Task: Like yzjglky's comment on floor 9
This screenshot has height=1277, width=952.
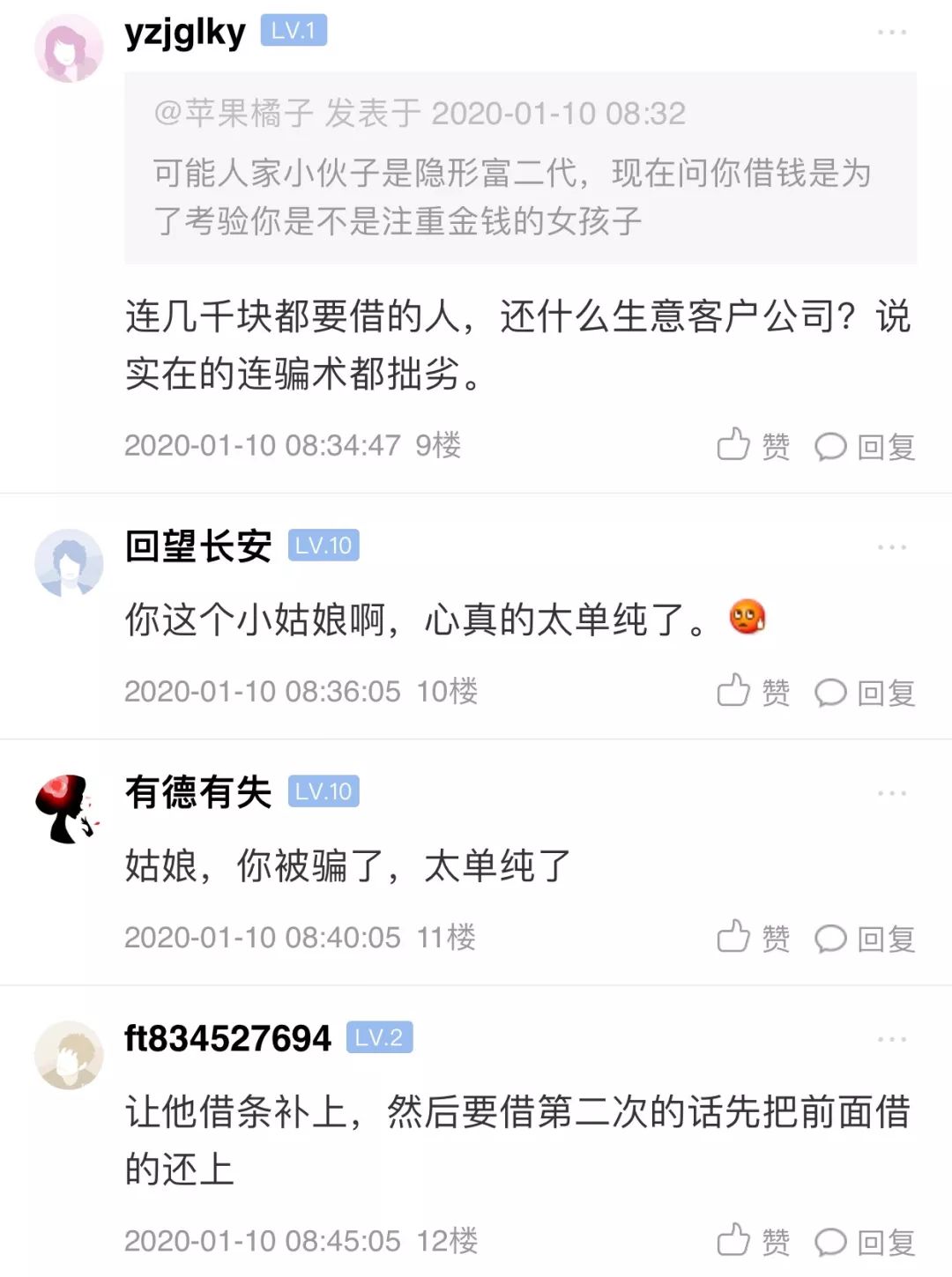Action: 753,446
